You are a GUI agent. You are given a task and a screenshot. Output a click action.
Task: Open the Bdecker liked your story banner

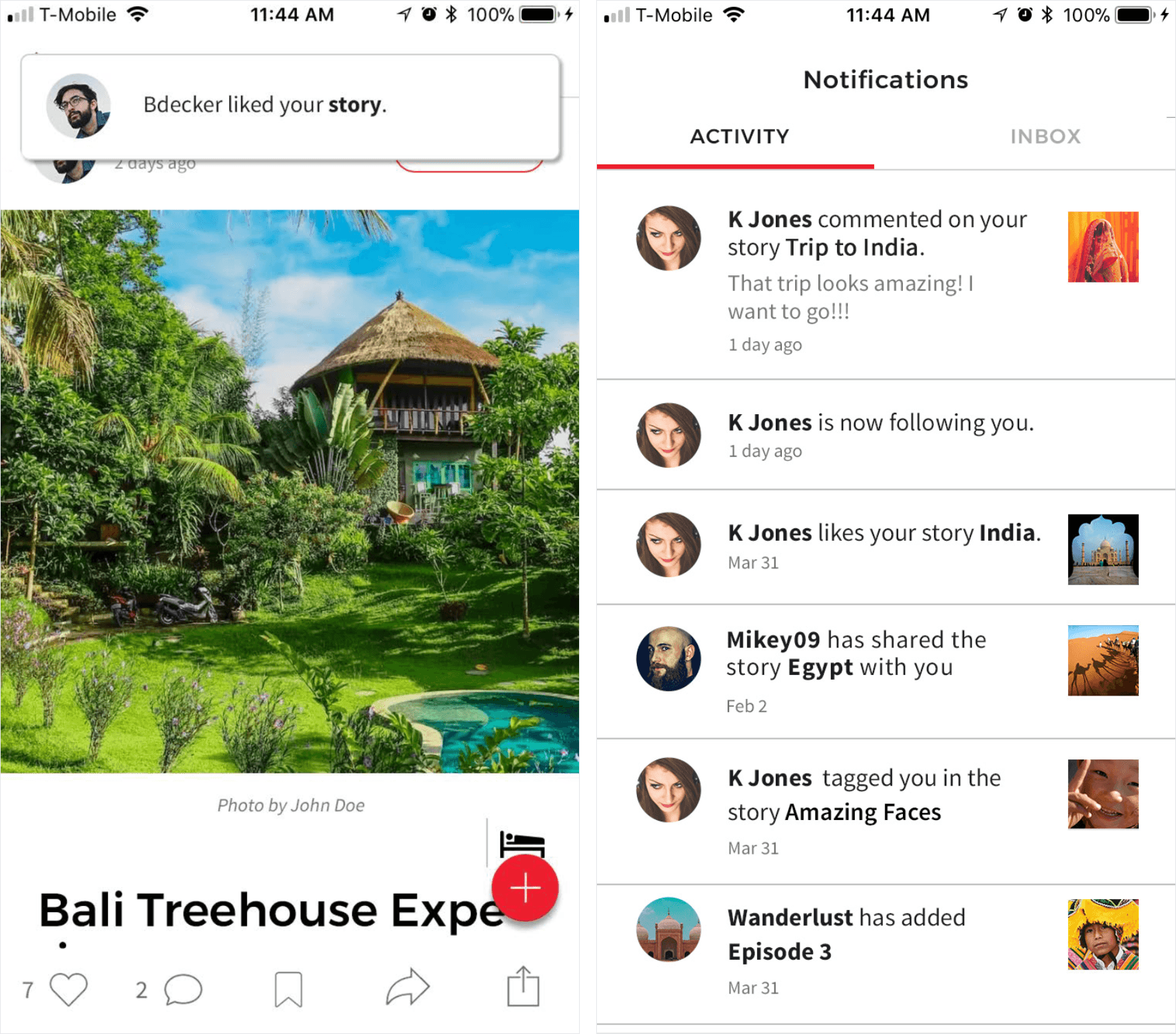[x=290, y=106]
